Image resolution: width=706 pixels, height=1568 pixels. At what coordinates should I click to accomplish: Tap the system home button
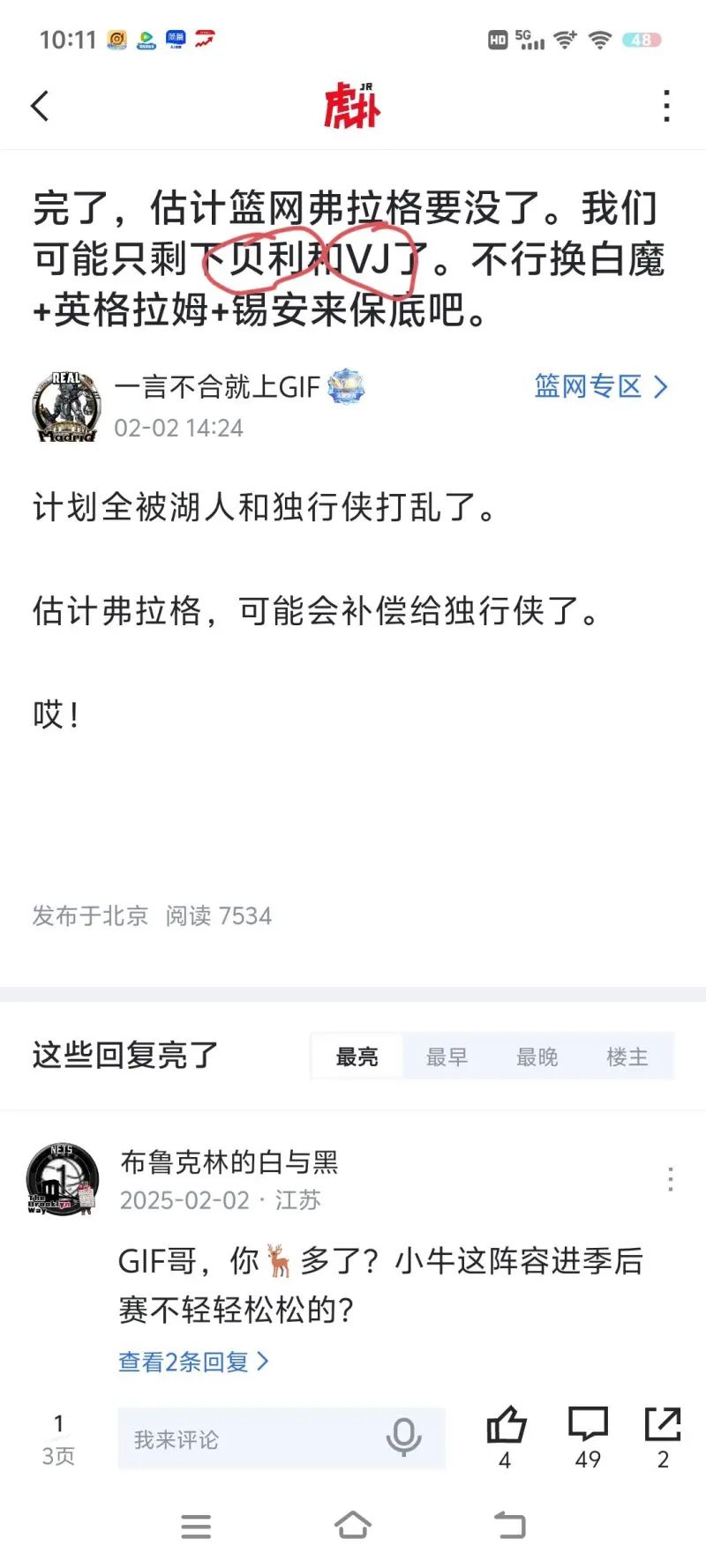click(x=353, y=1526)
